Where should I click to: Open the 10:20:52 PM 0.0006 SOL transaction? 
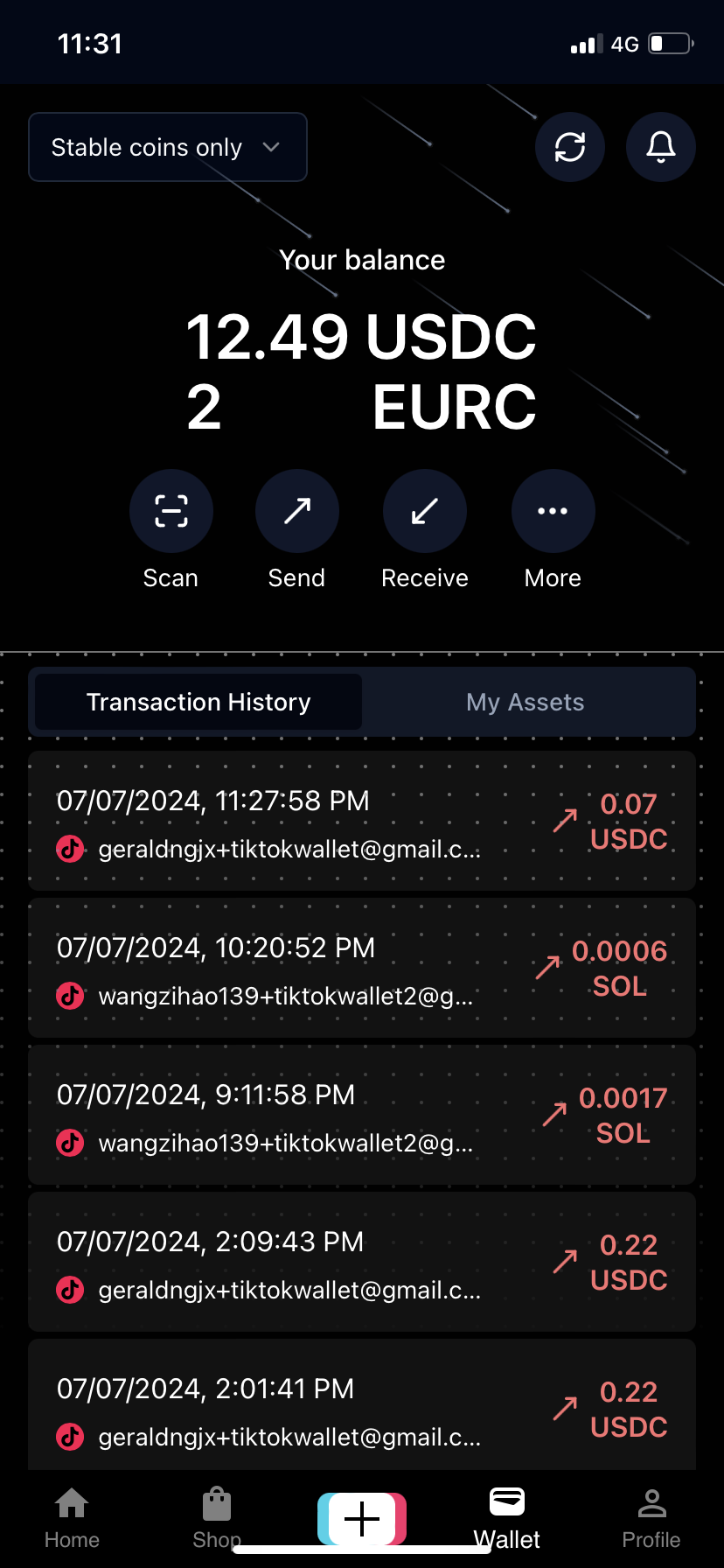pyautogui.click(x=362, y=969)
